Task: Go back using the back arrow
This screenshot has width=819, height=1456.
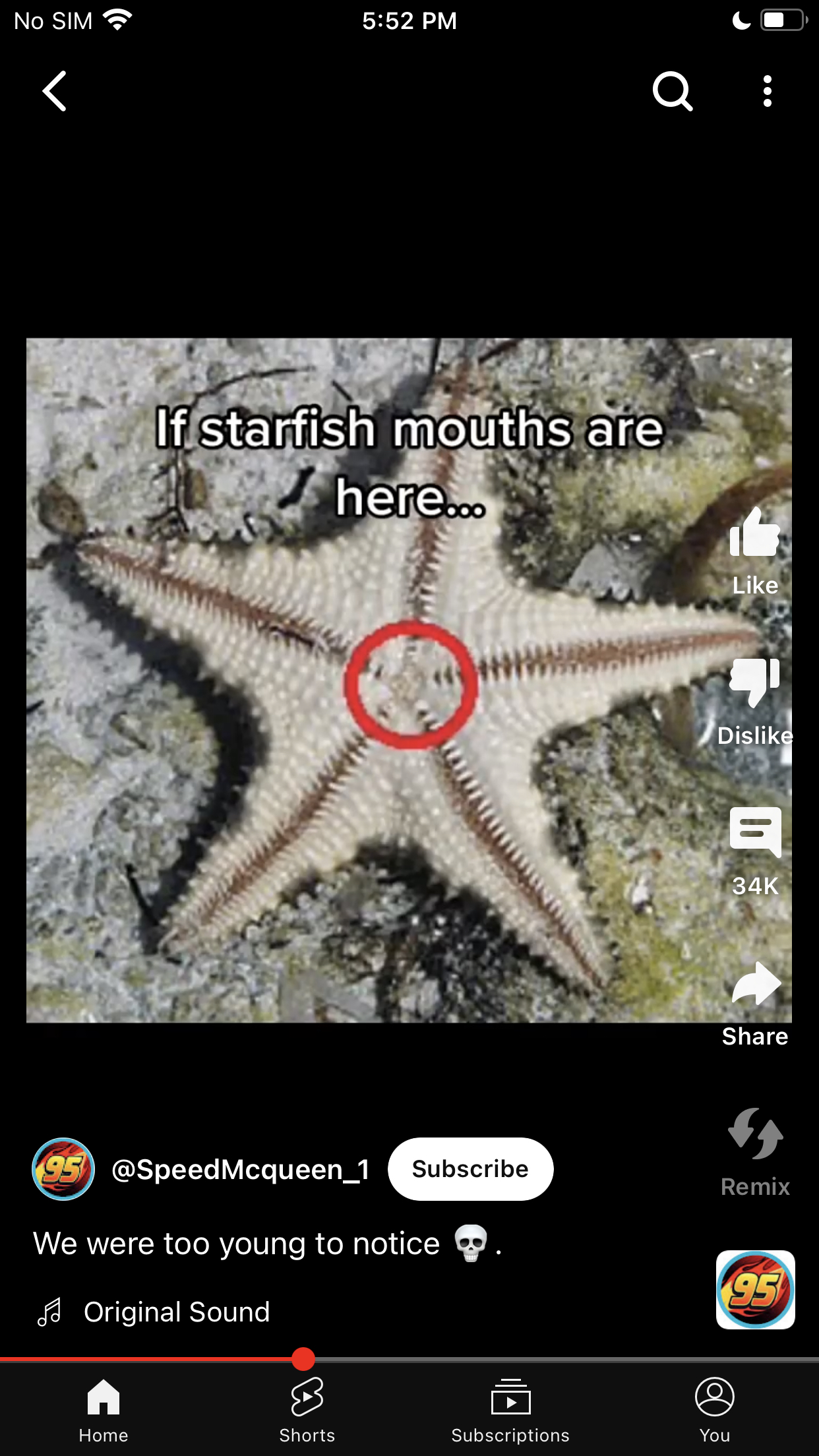Action: pyautogui.click(x=55, y=91)
